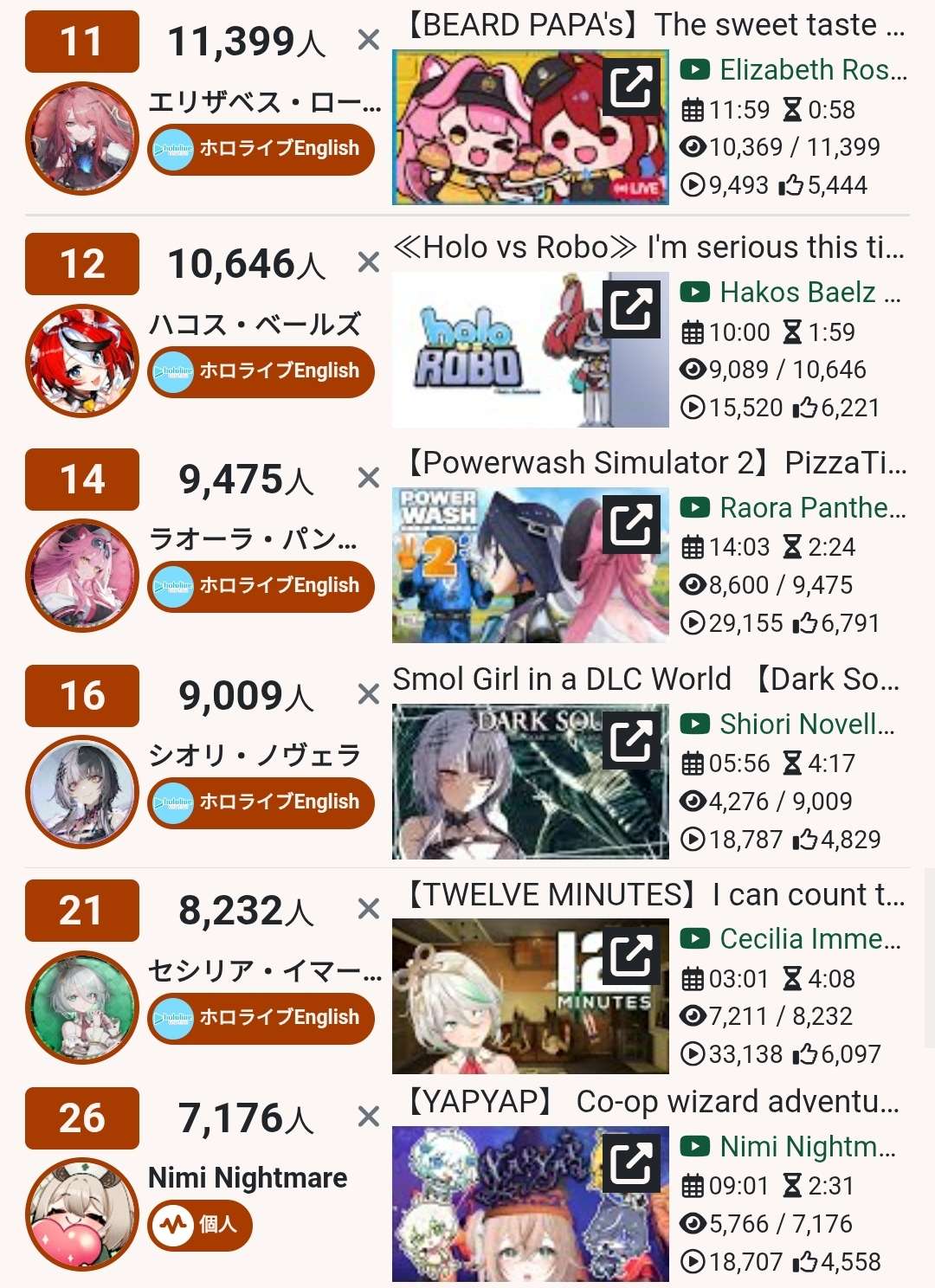Tap the ホロライブEnglish chip under エリザベス・ロー

click(261, 150)
